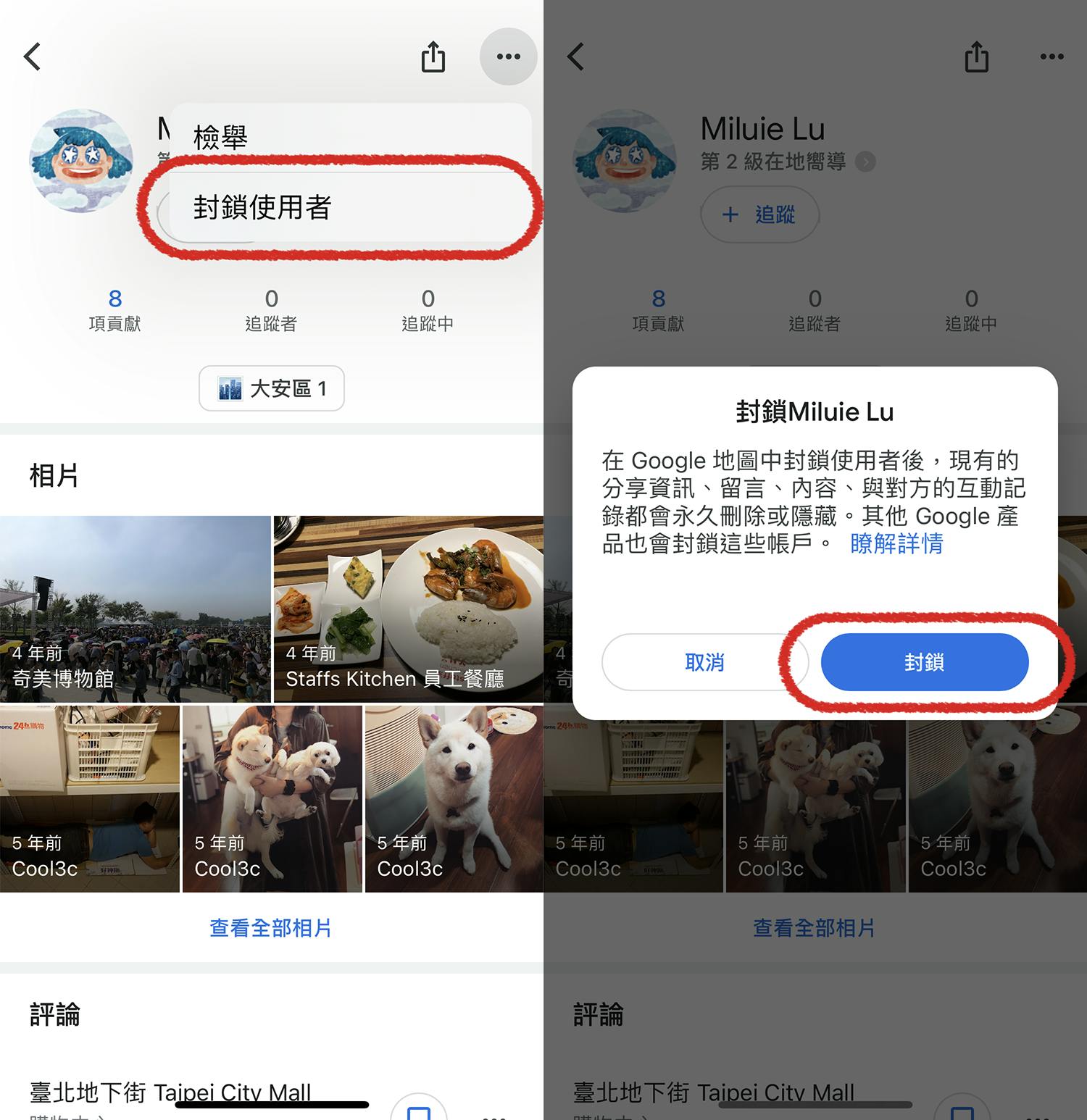
Task: Open the Staffs Kitchen 員工餐廳 photo
Action: 409,609
